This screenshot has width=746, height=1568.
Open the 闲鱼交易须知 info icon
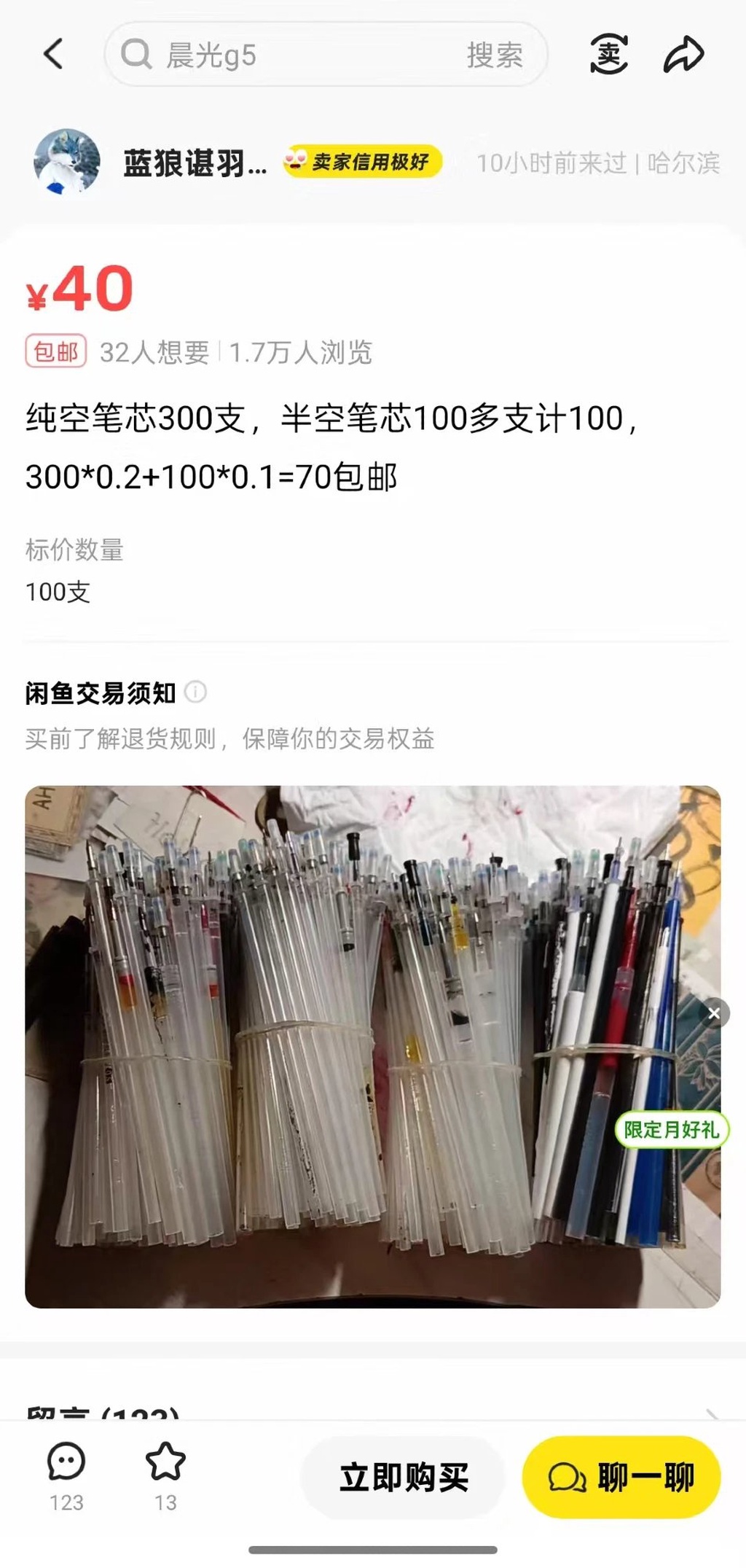tap(195, 692)
